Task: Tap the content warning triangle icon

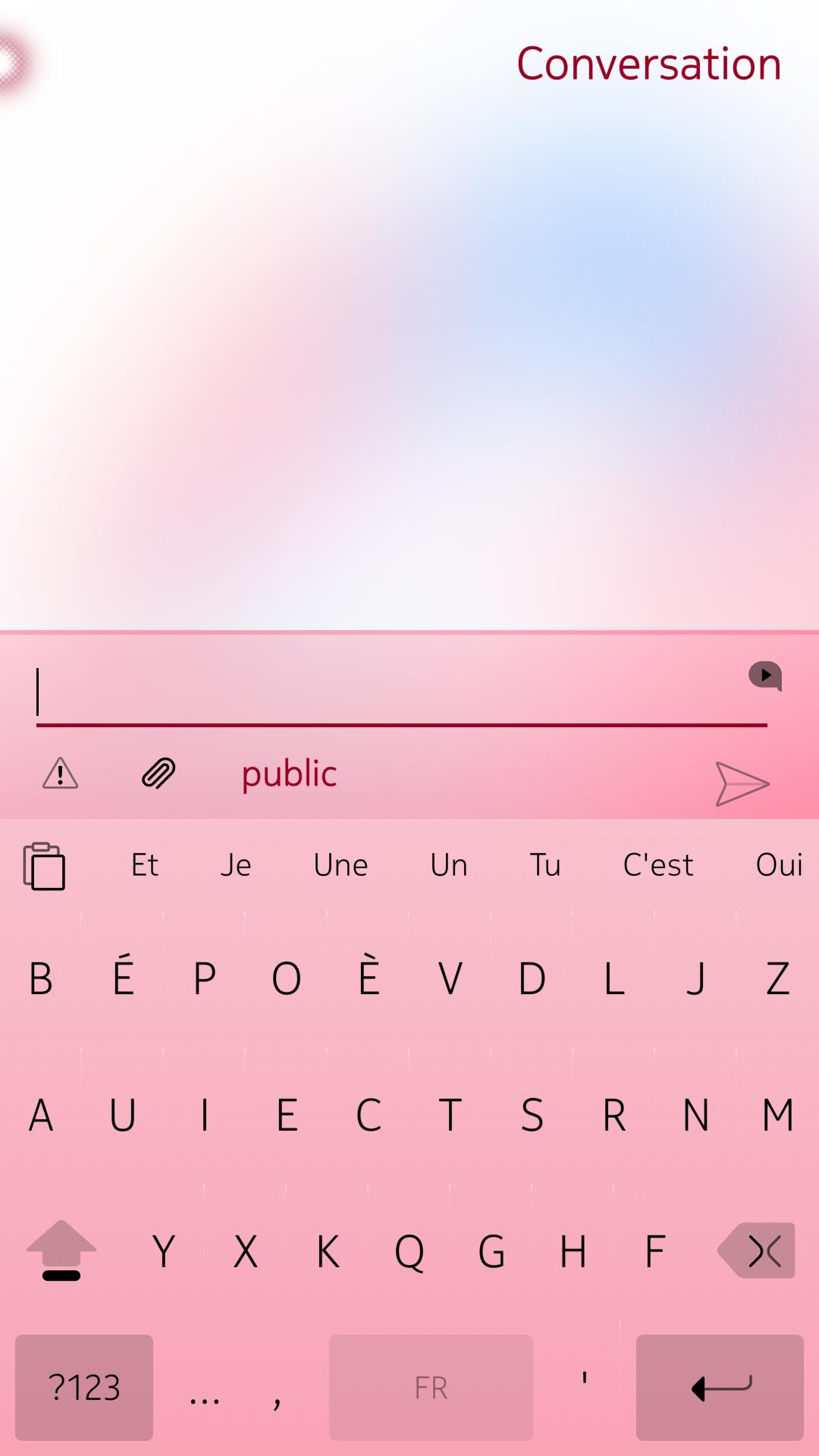Action: 61,774
